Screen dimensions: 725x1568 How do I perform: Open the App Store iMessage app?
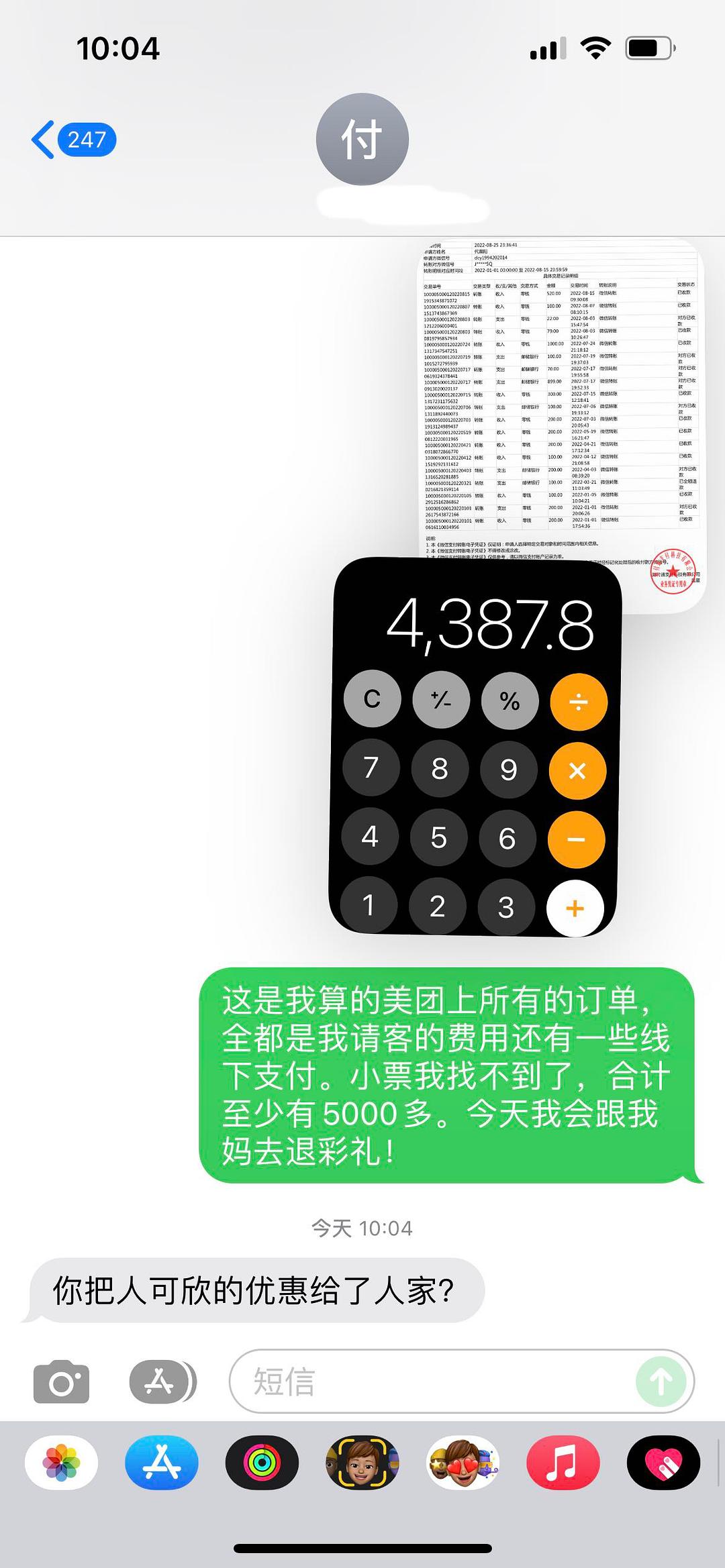pos(161,1463)
